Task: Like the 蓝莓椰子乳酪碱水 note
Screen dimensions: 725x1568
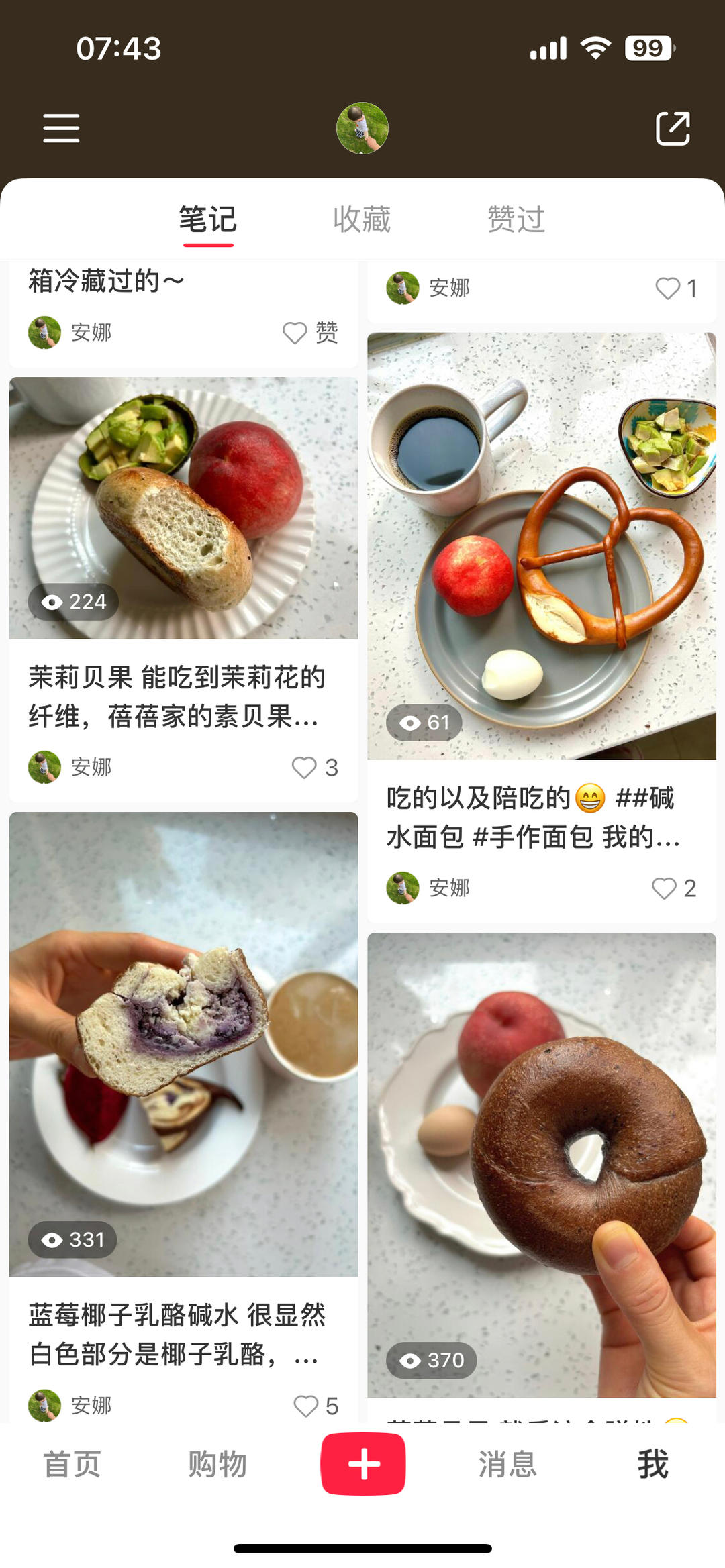Action: (x=306, y=1406)
